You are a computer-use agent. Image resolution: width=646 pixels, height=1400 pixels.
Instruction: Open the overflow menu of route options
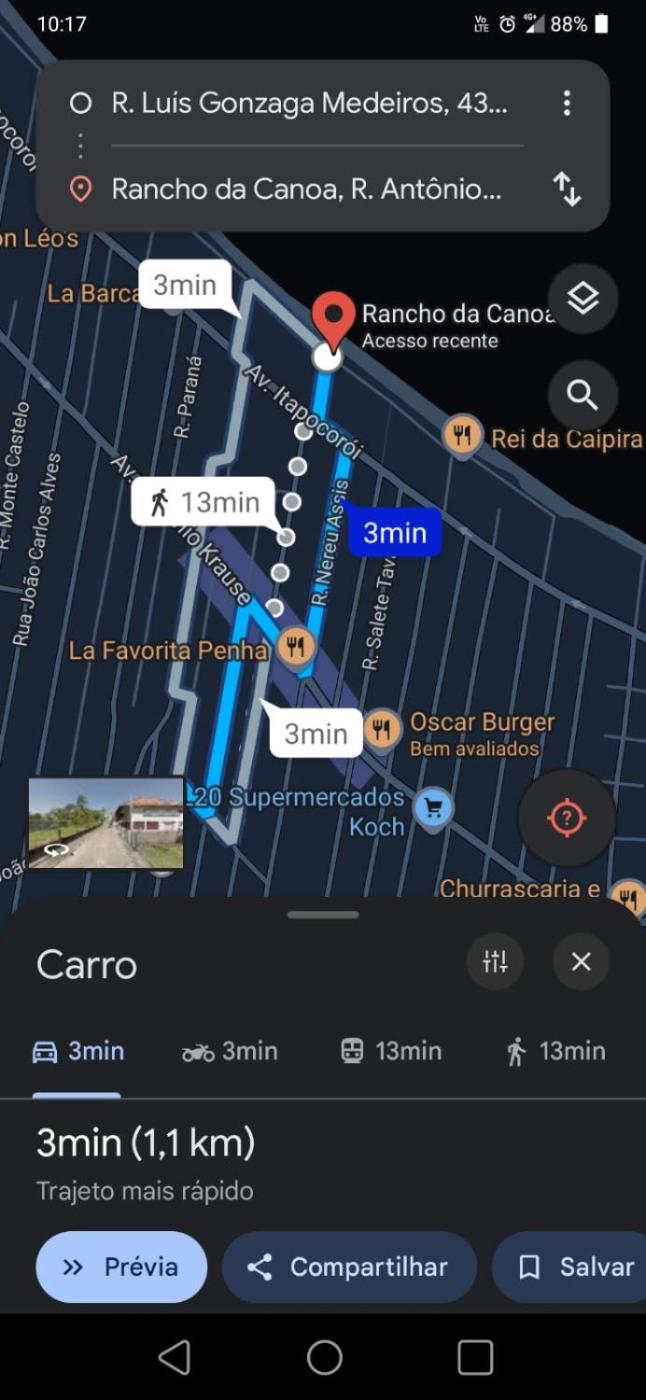coord(566,103)
